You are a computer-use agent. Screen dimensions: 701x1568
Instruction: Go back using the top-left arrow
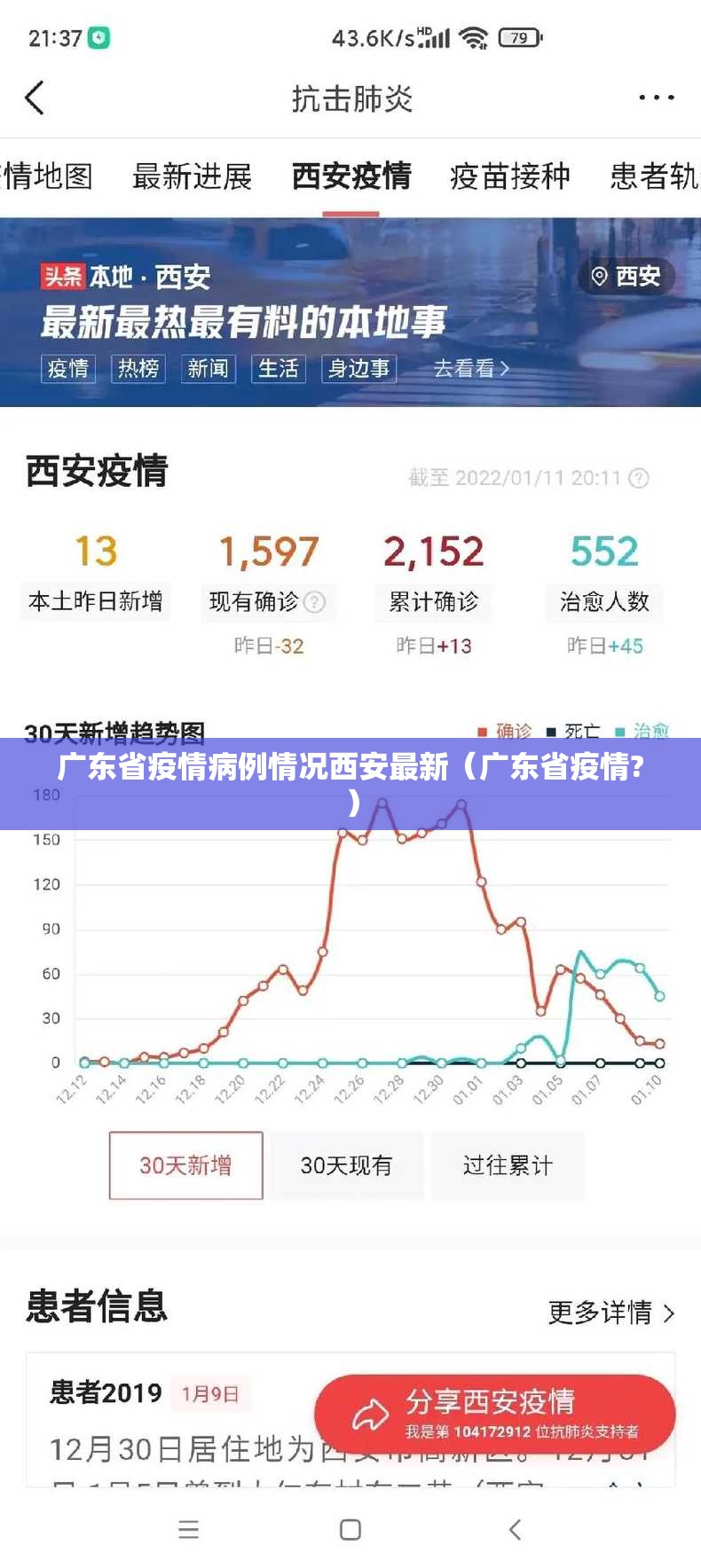tap(35, 98)
